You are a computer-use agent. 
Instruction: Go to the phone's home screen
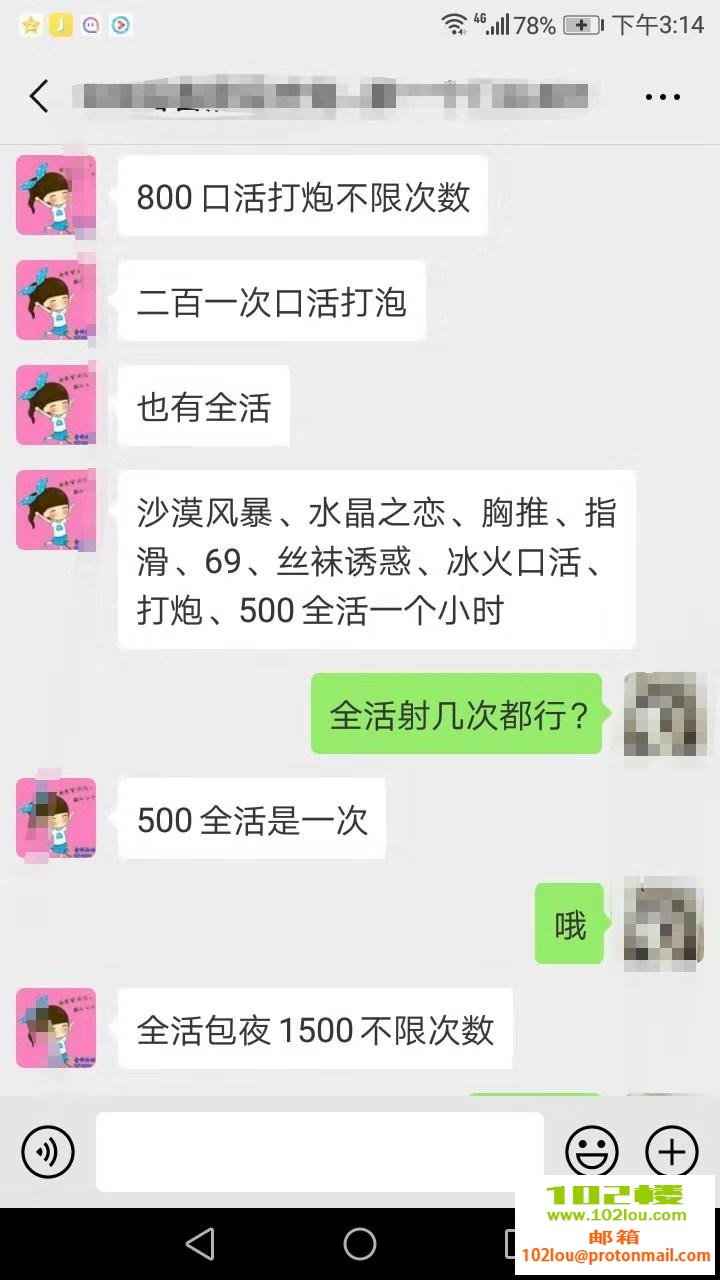(360, 1244)
